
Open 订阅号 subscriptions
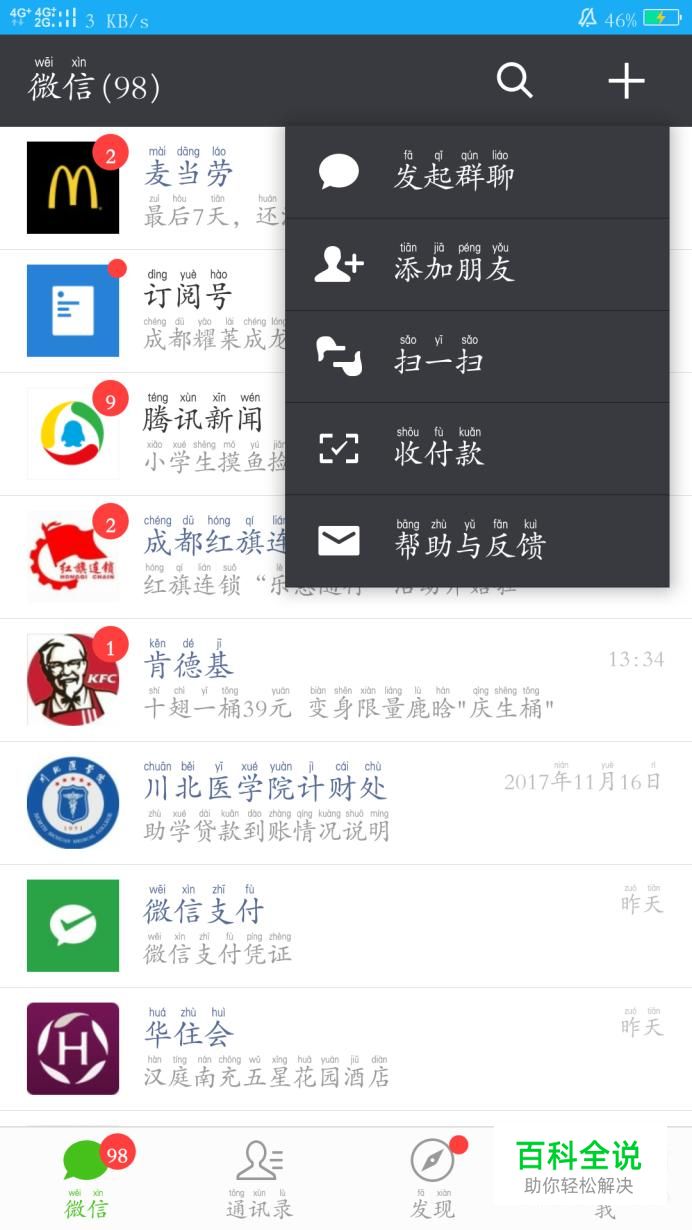(145, 311)
